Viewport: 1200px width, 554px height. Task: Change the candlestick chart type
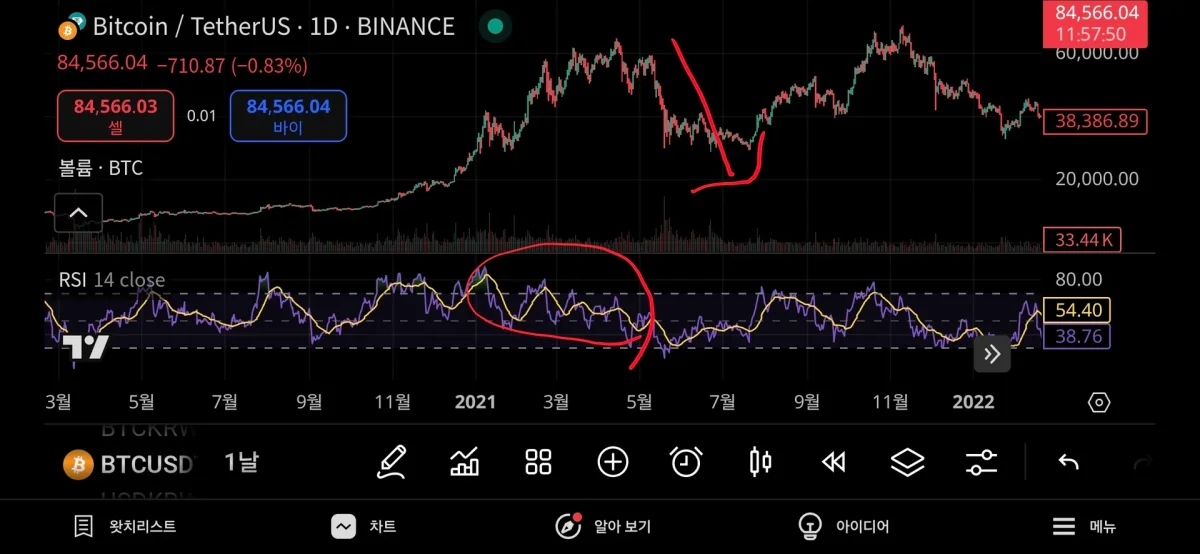click(760, 462)
